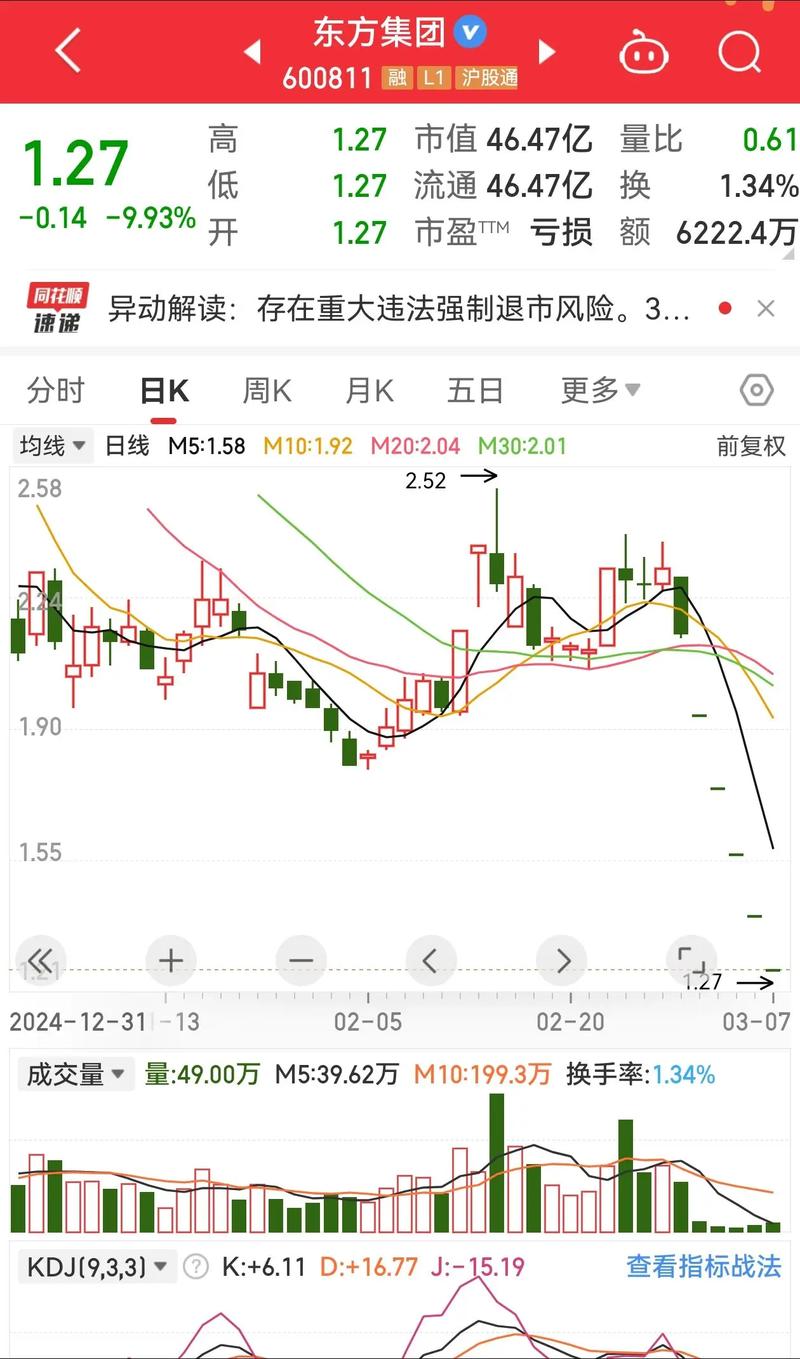Click the back arrow at top left
This screenshot has height=1359, width=800.
coord(66,50)
